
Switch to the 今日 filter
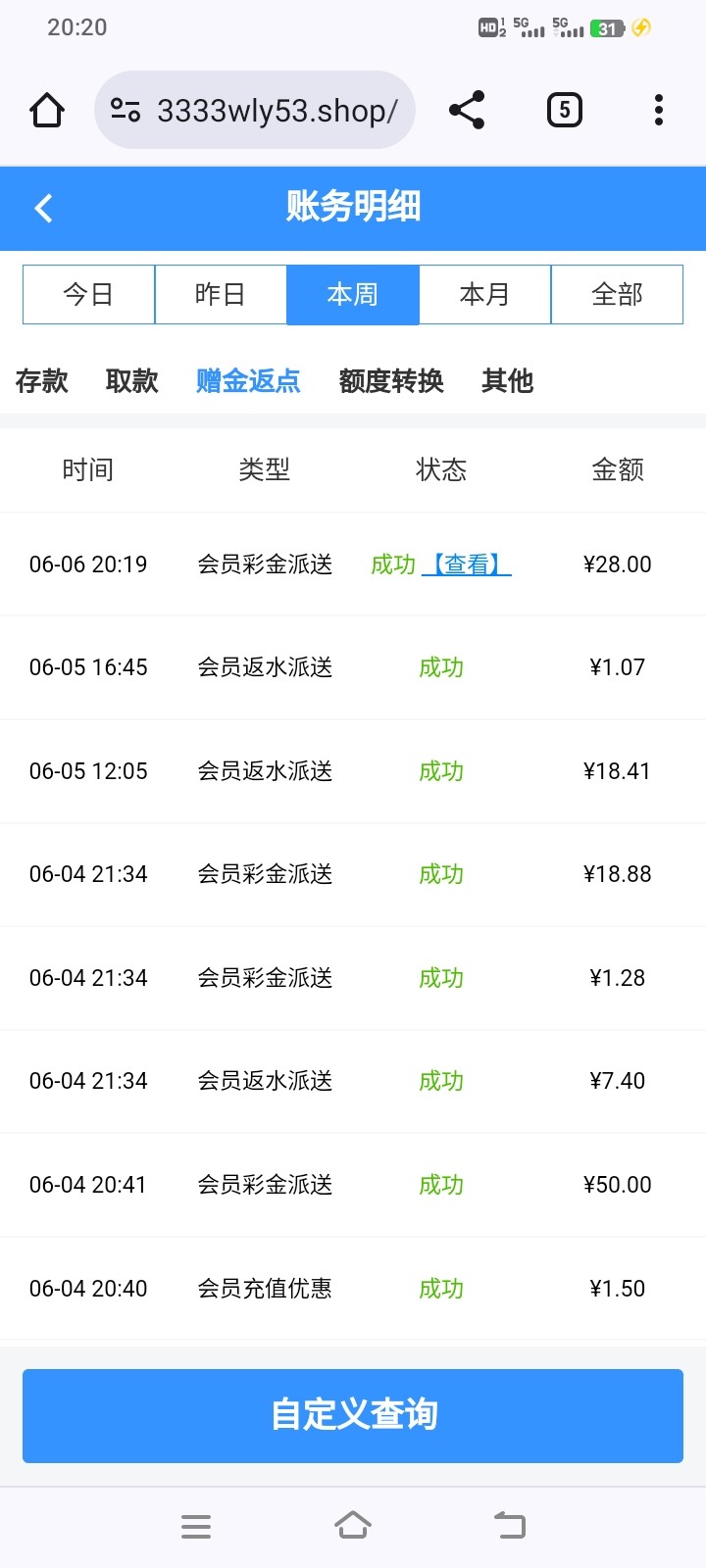point(88,294)
